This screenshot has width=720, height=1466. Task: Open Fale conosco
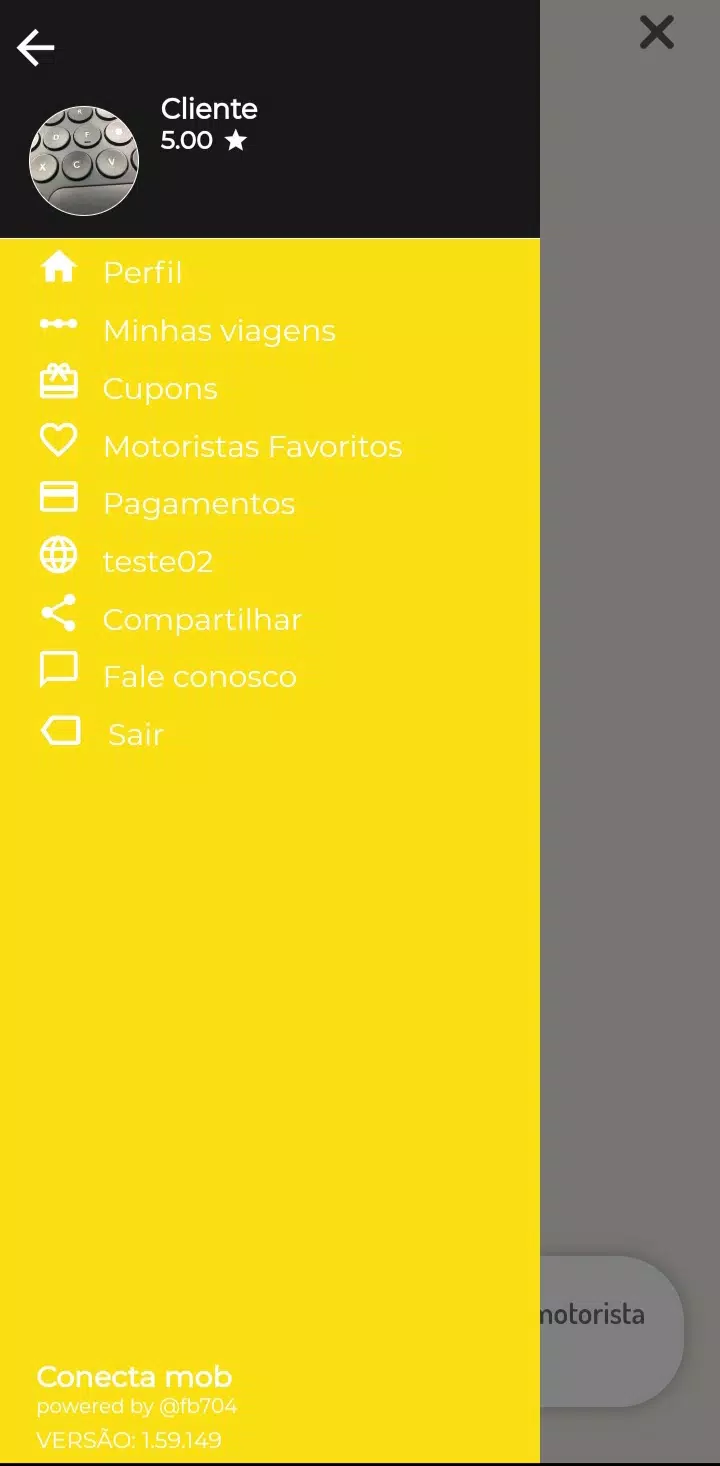click(270, 676)
